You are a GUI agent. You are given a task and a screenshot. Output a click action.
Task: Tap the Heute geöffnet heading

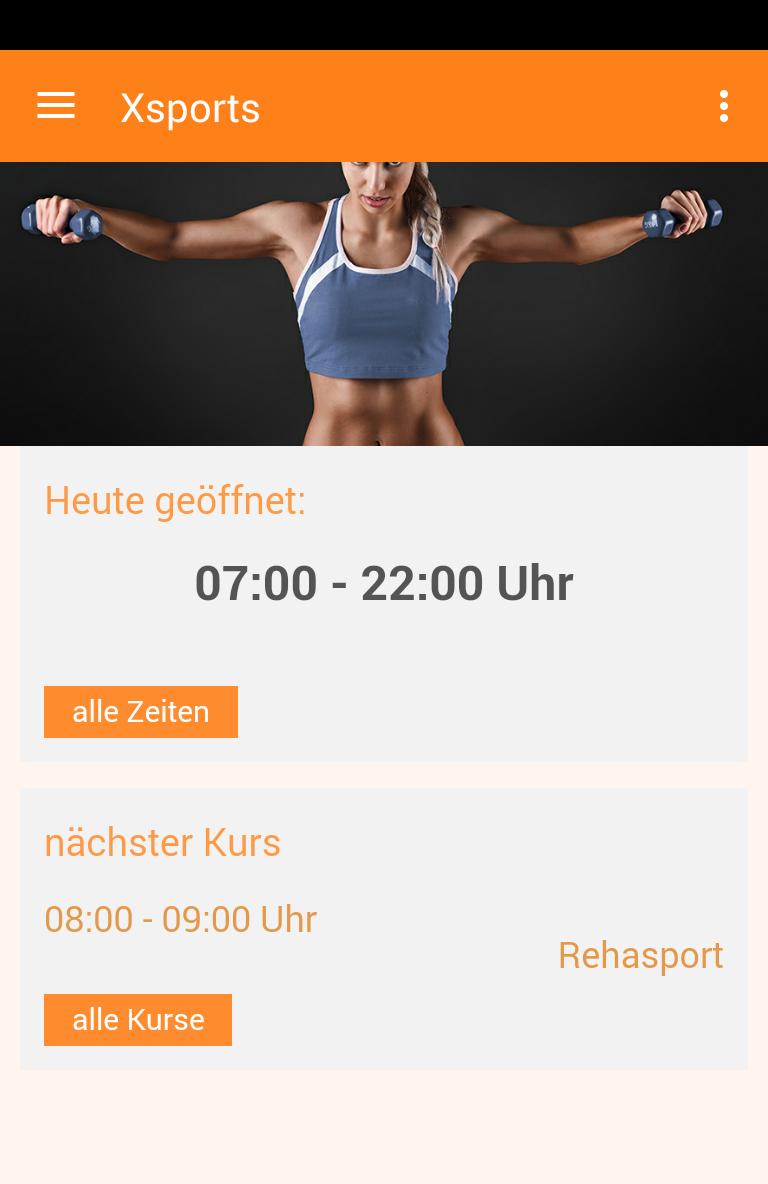pyautogui.click(x=175, y=500)
